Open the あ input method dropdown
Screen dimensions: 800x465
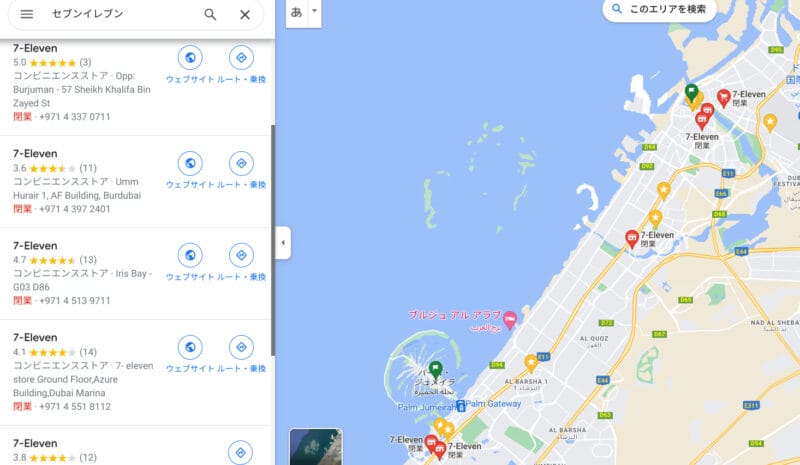315,12
